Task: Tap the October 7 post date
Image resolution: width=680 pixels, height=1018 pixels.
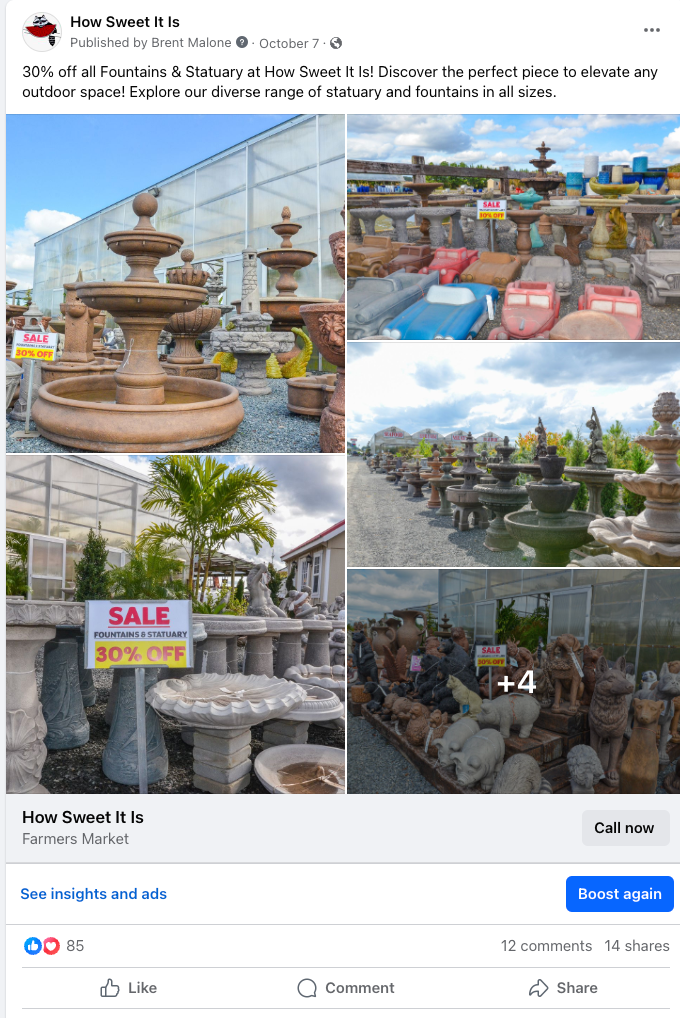Action: point(289,43)
